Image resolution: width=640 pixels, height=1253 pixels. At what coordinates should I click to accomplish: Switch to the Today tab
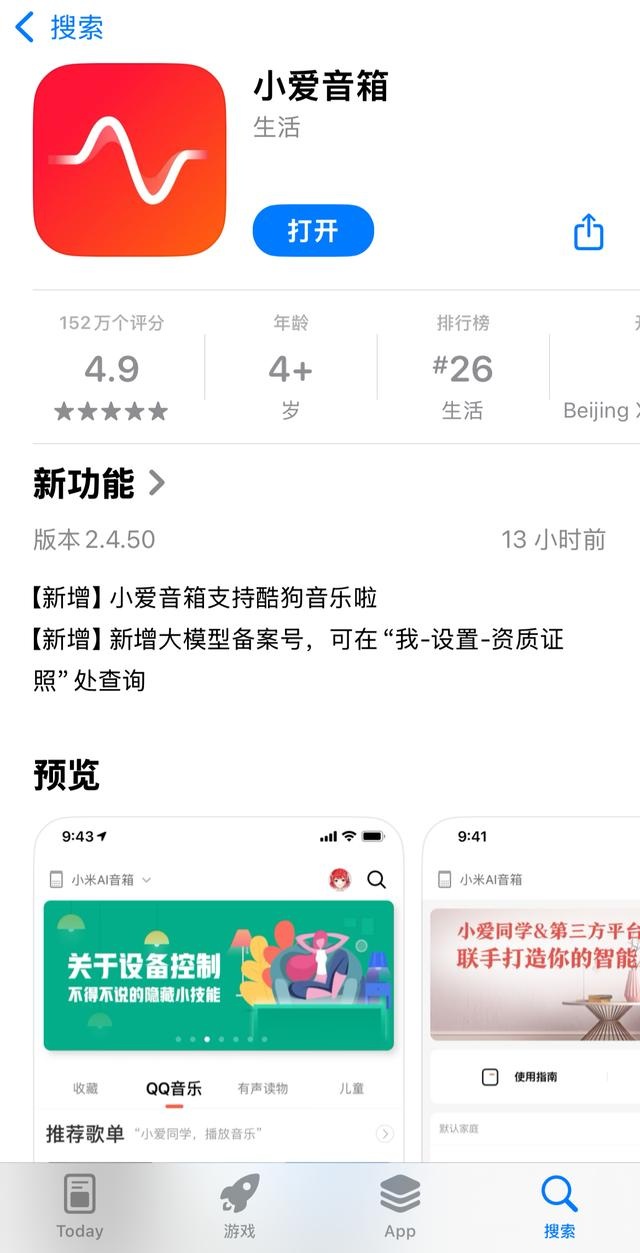point(79,1206)
